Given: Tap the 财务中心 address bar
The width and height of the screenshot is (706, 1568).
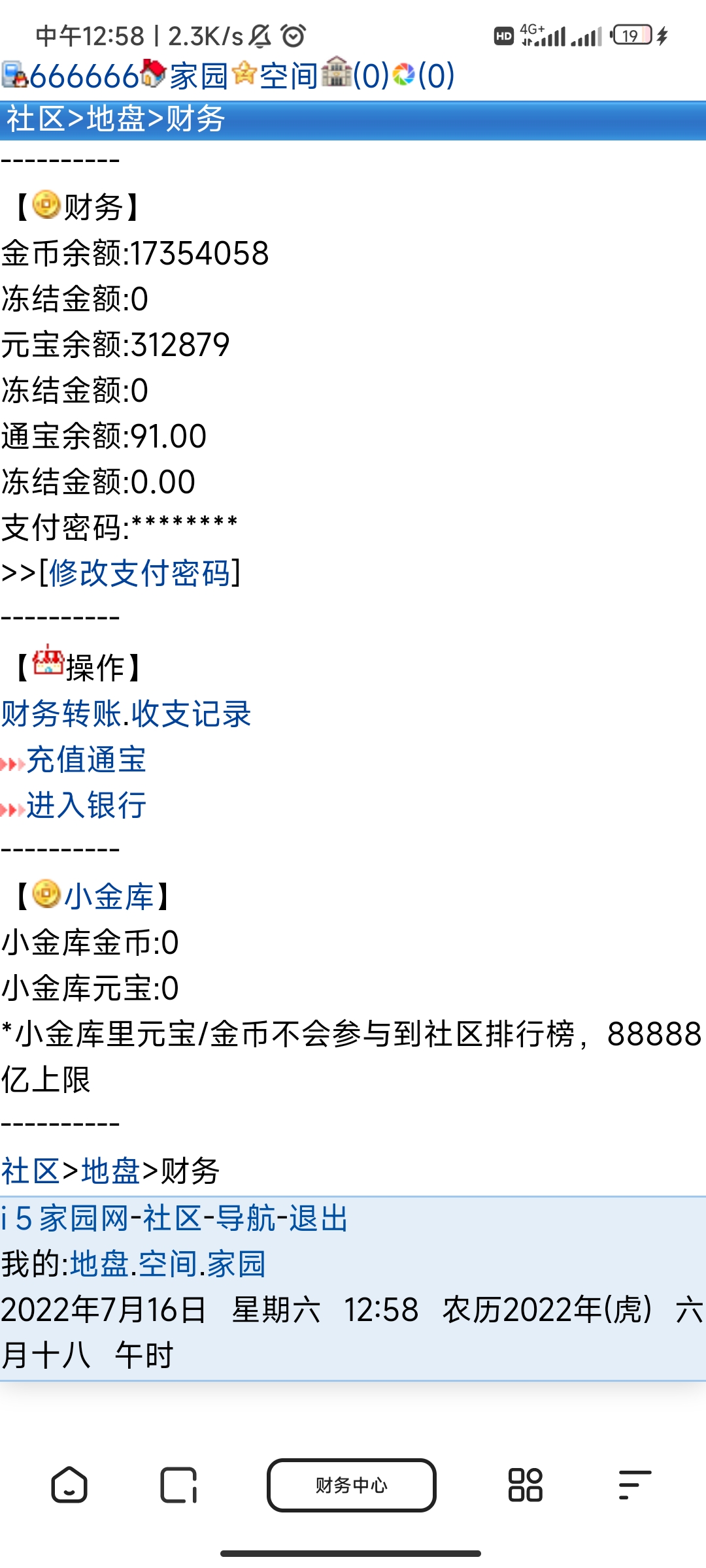Looking at the screenshot, I should pyautogui.click(x=352, y=1485).
